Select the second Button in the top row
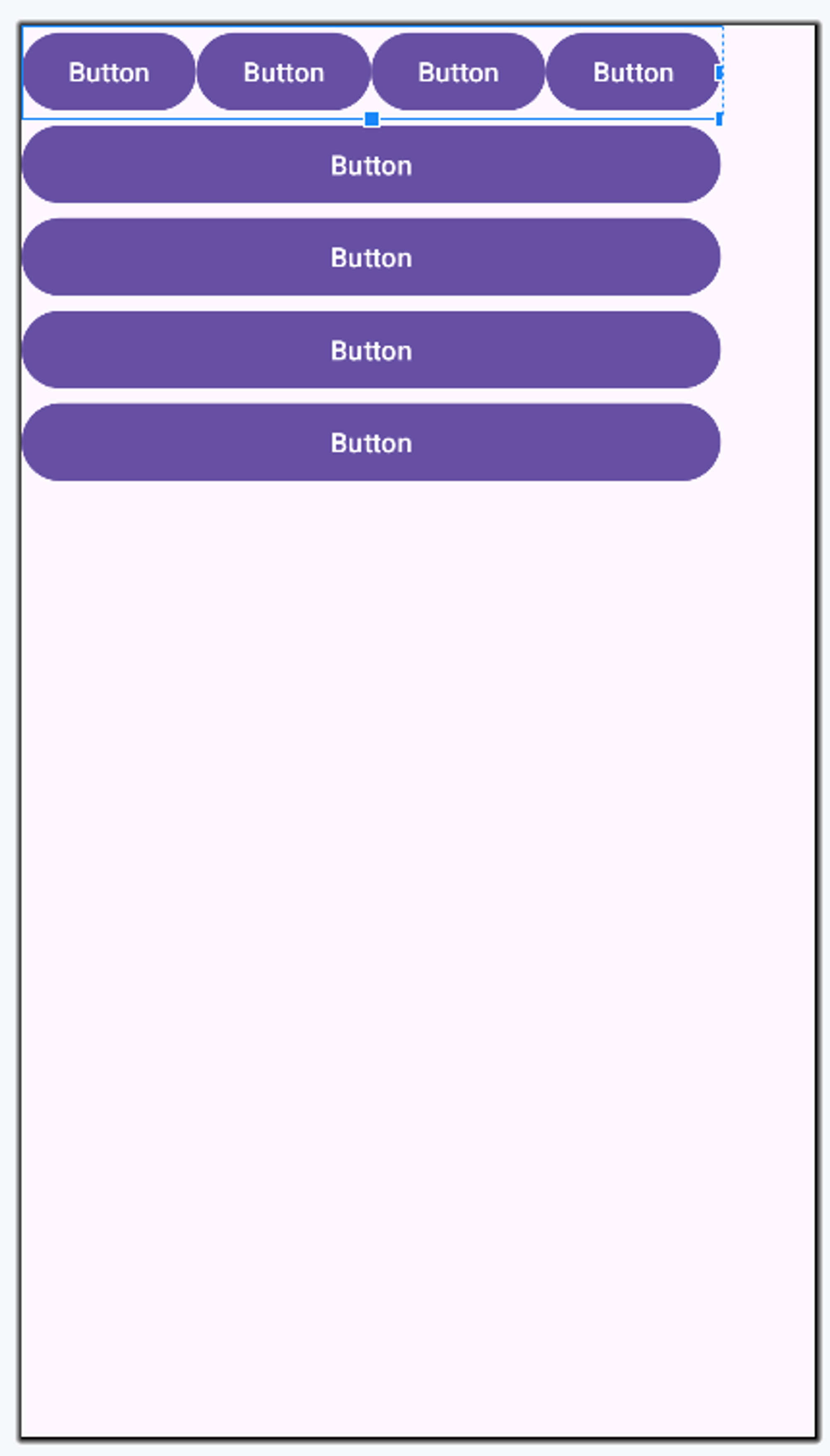The height and width of the screenshot is (1456, 830). click(283, 72)
